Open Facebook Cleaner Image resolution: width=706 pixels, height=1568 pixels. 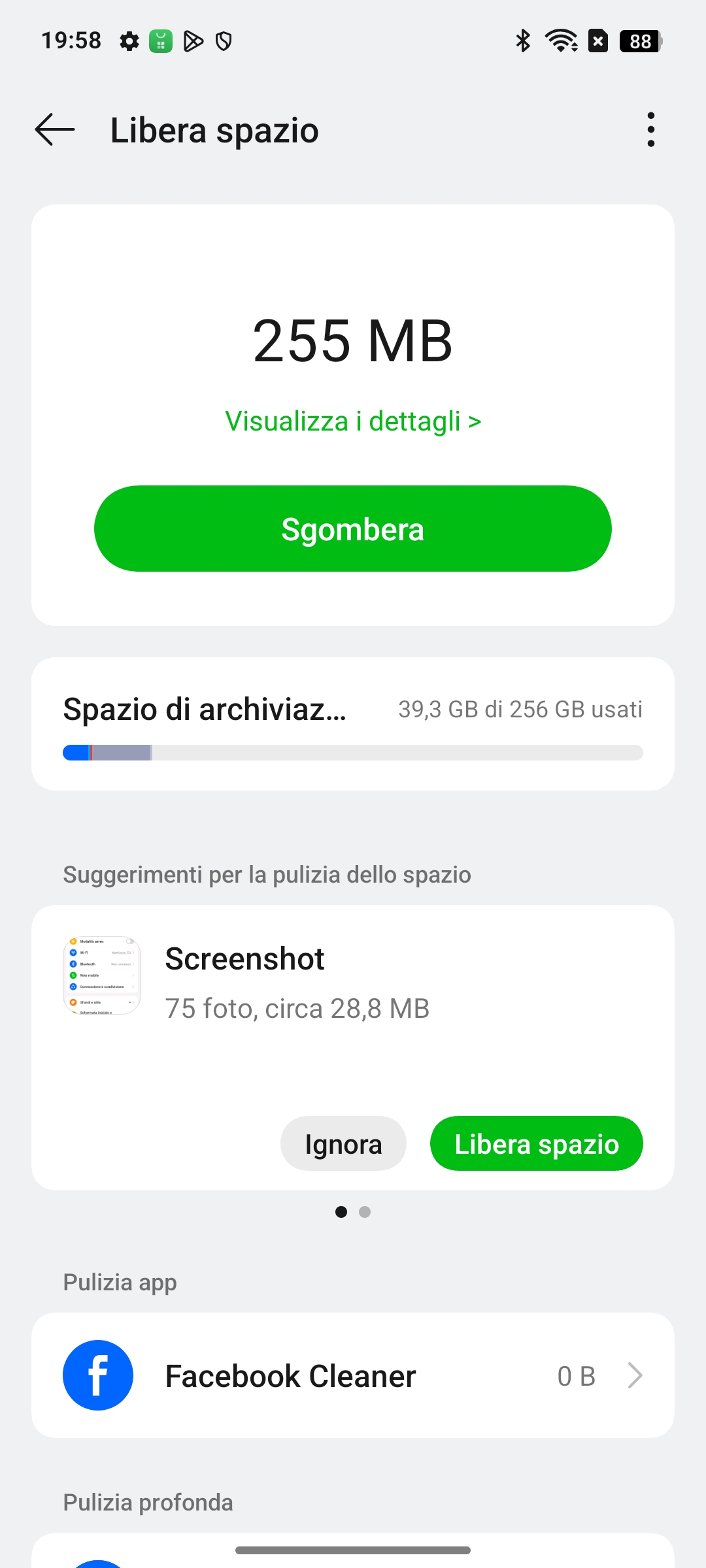click(x=353, y=1375)
